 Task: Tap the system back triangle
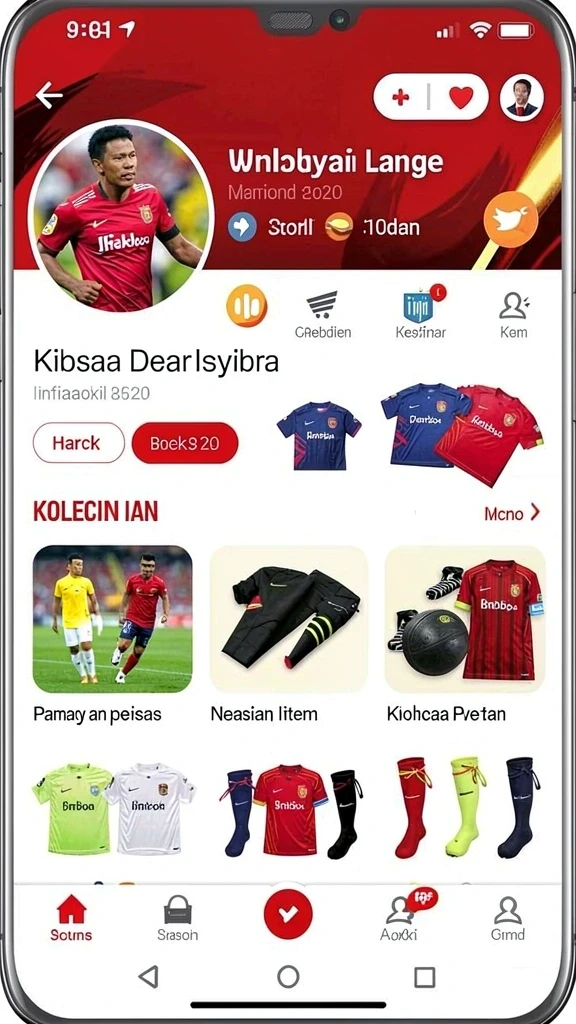[x=149, y=977]
